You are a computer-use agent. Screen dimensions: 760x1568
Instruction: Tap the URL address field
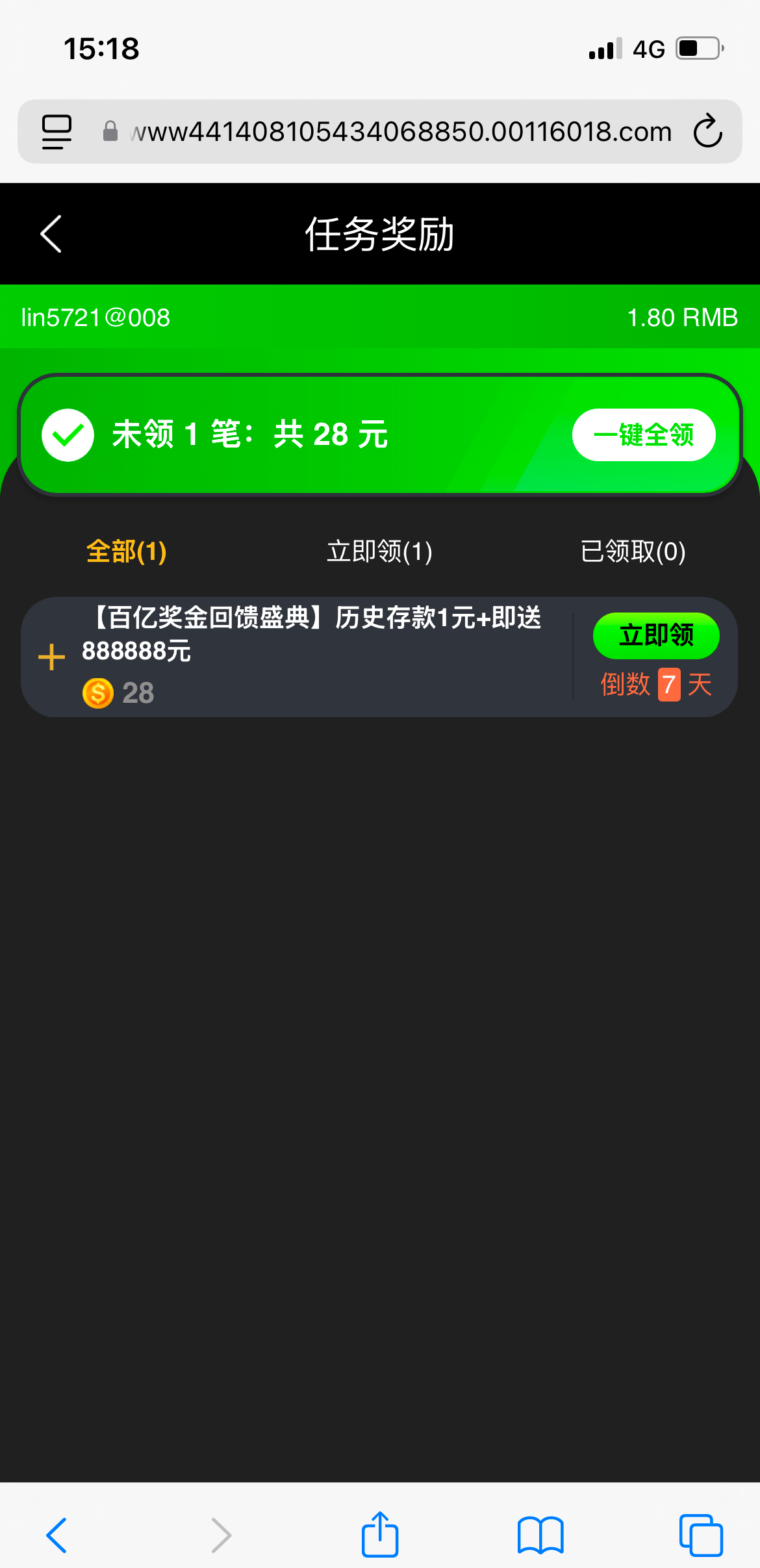pos(399,132)
